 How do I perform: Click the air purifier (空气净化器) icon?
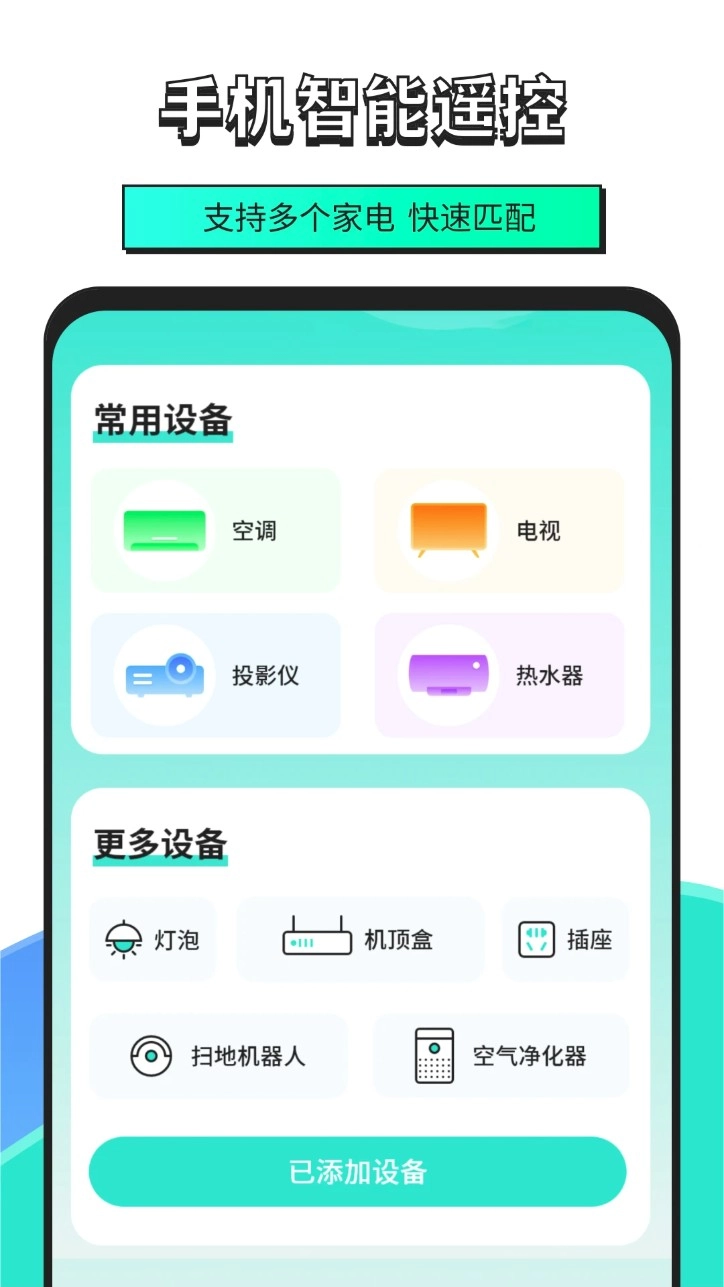click(x=435, y=1055)
